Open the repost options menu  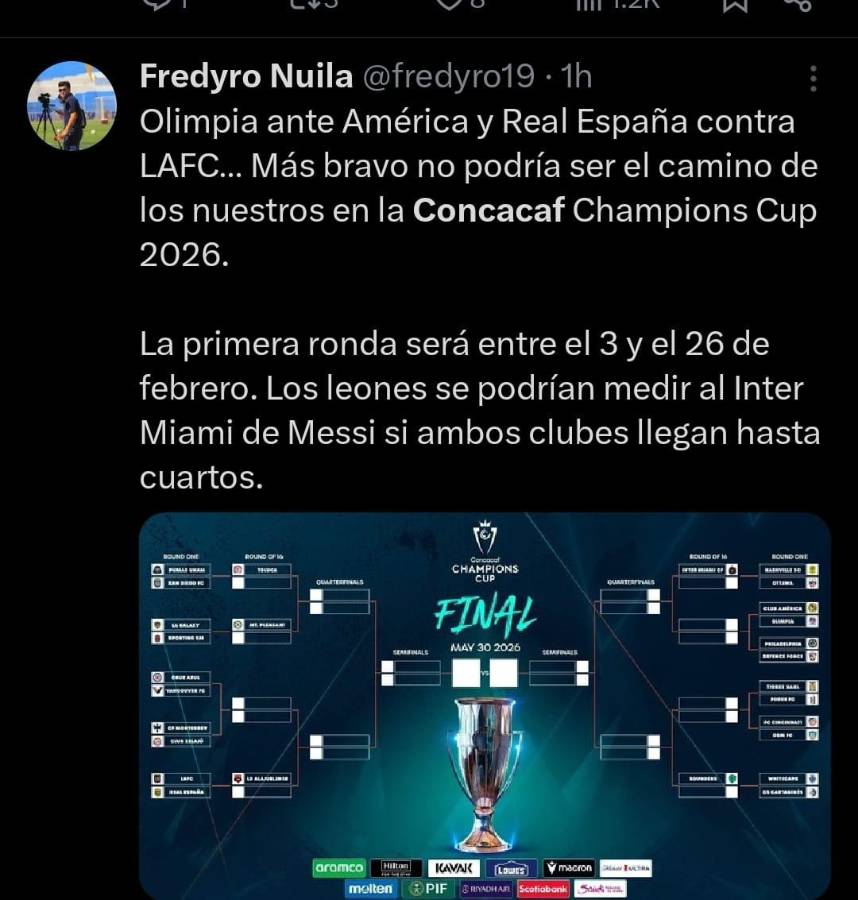(302, 6)
